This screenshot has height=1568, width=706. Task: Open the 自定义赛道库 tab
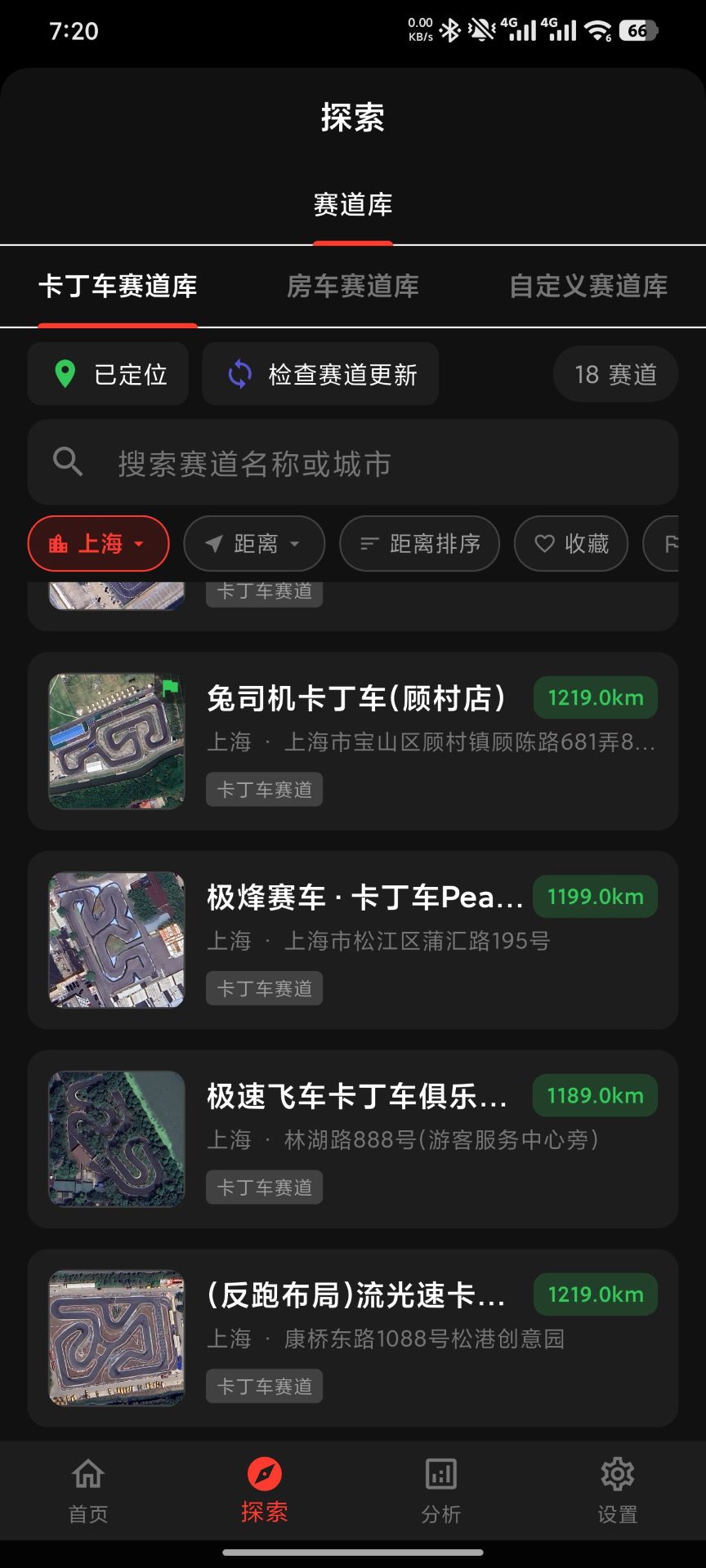[x=588, y=287]
